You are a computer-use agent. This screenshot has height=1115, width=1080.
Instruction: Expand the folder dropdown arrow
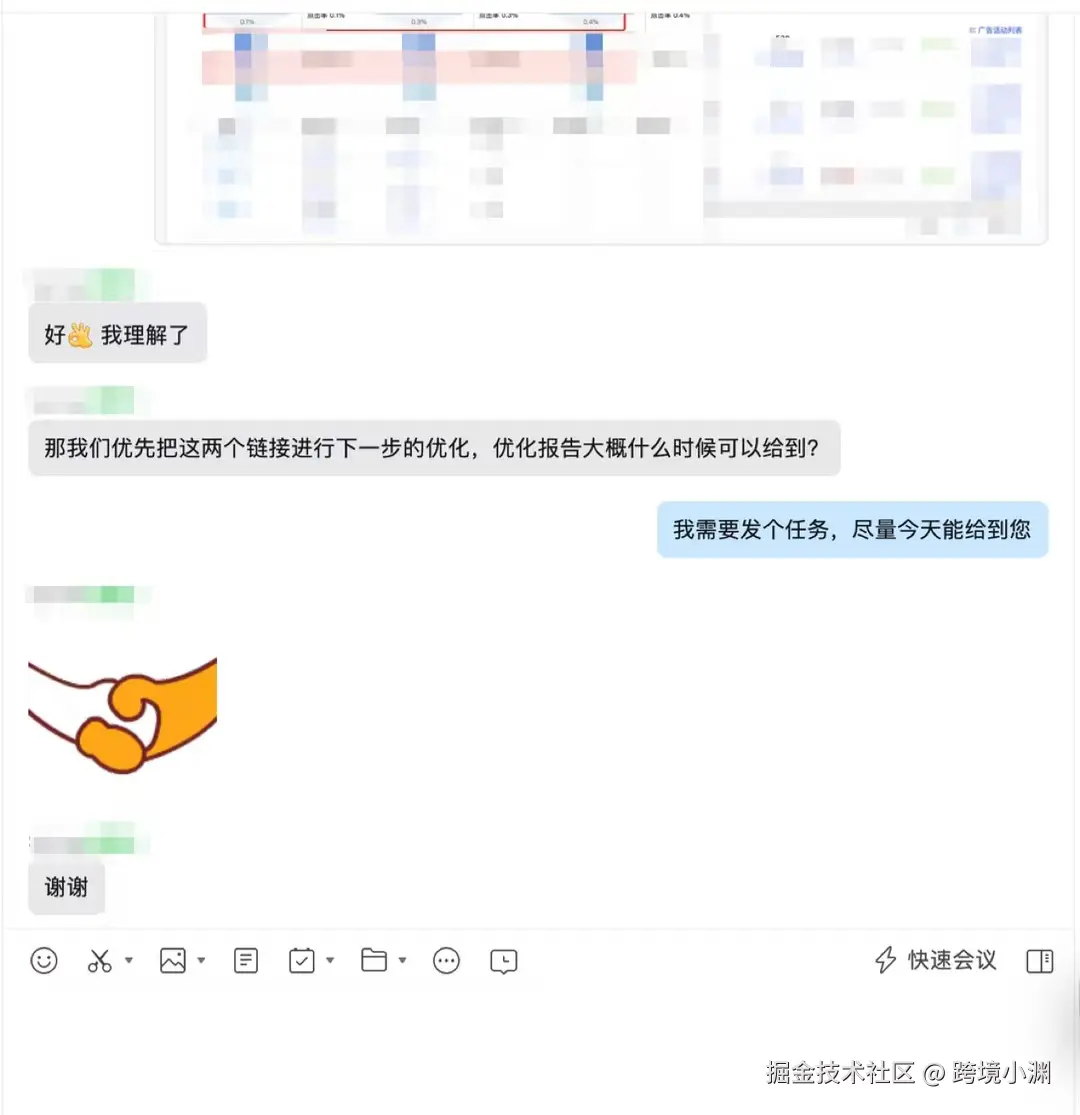(403, 961)
